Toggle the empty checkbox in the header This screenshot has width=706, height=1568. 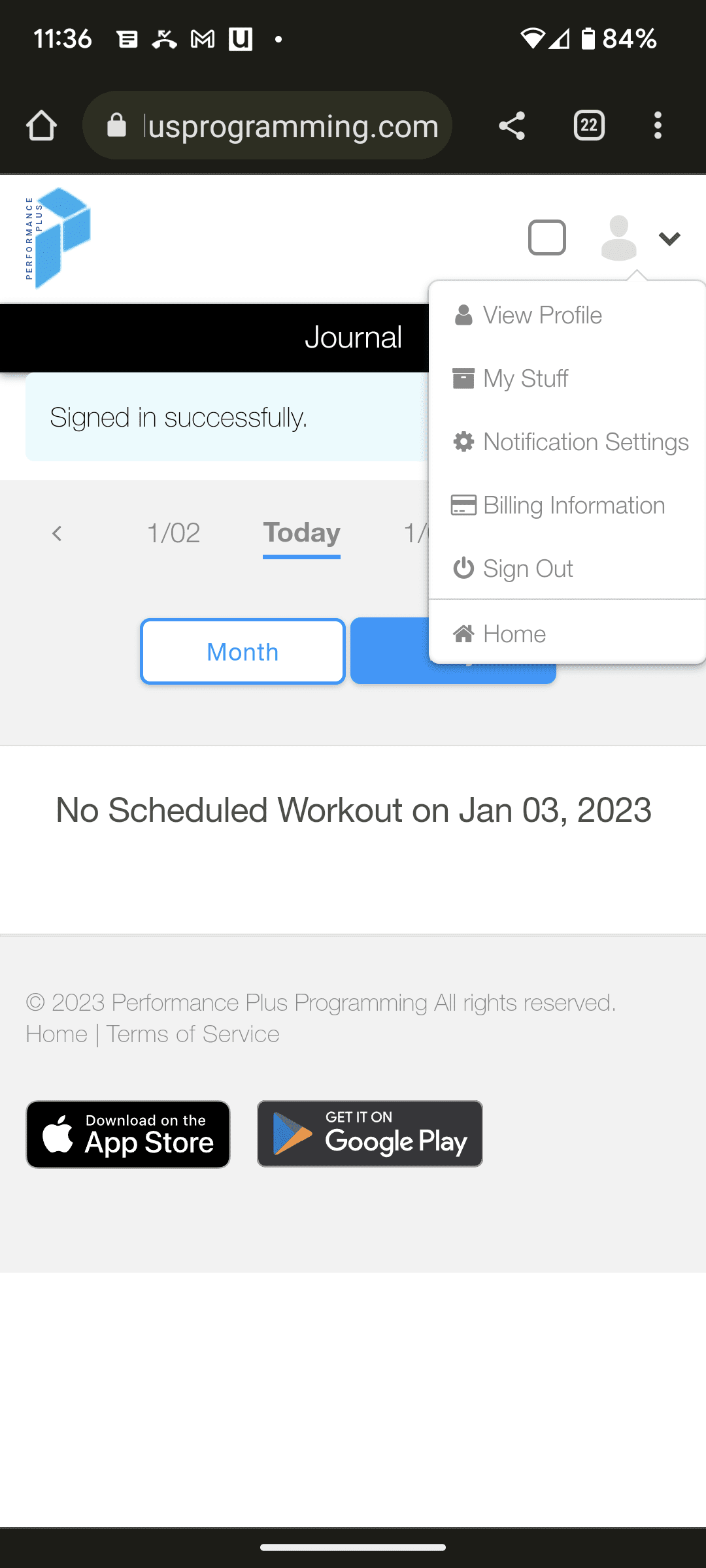pyautogui.click(x=546, y=237)
